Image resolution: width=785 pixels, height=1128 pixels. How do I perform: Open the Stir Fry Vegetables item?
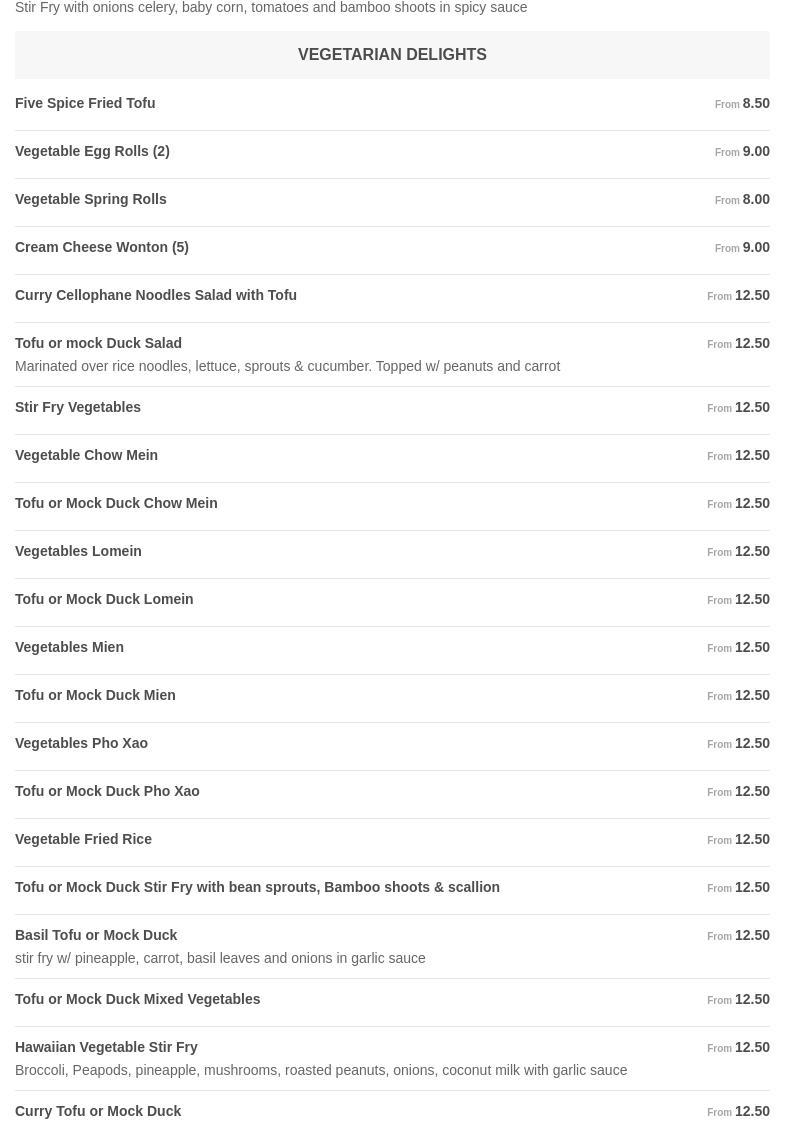[x=78, y=407]
